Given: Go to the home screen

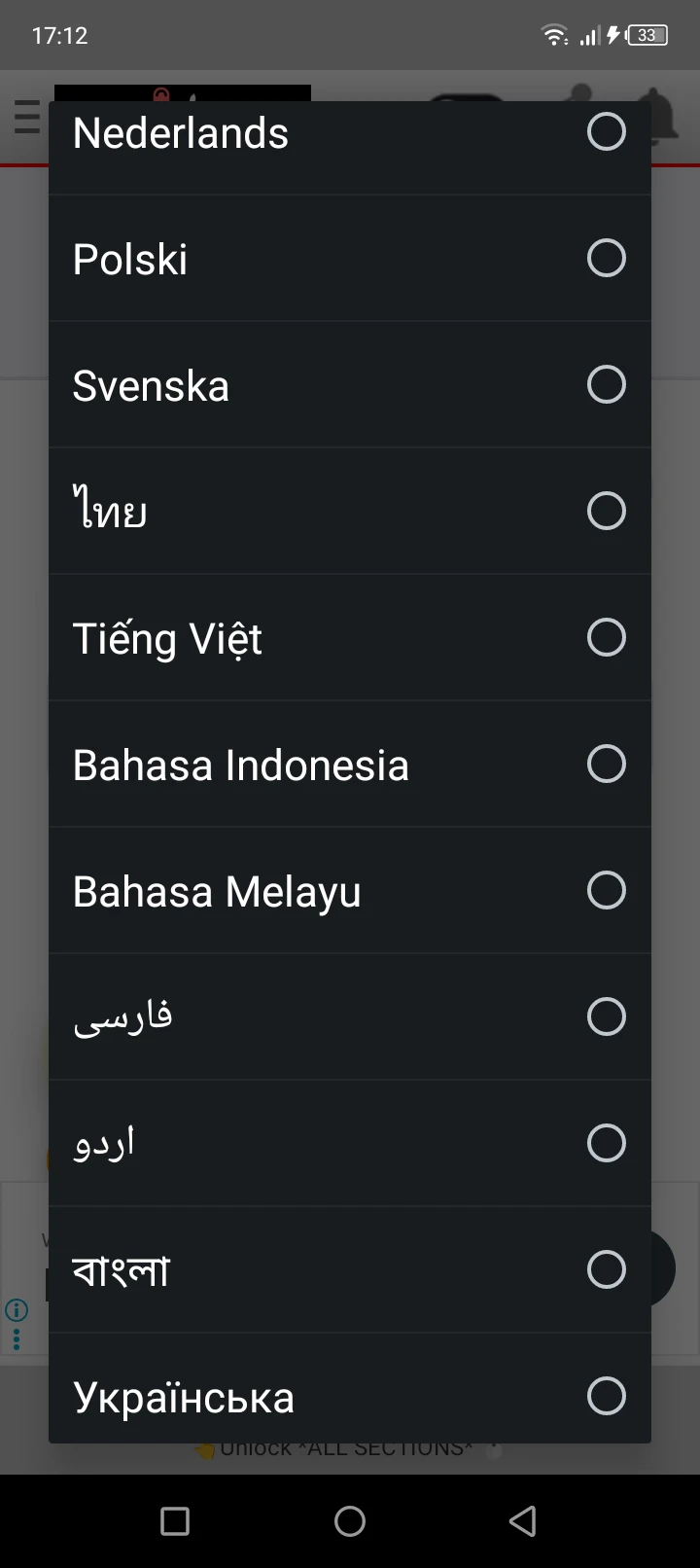Looking at the screenshot, I should pos(350,1521).
